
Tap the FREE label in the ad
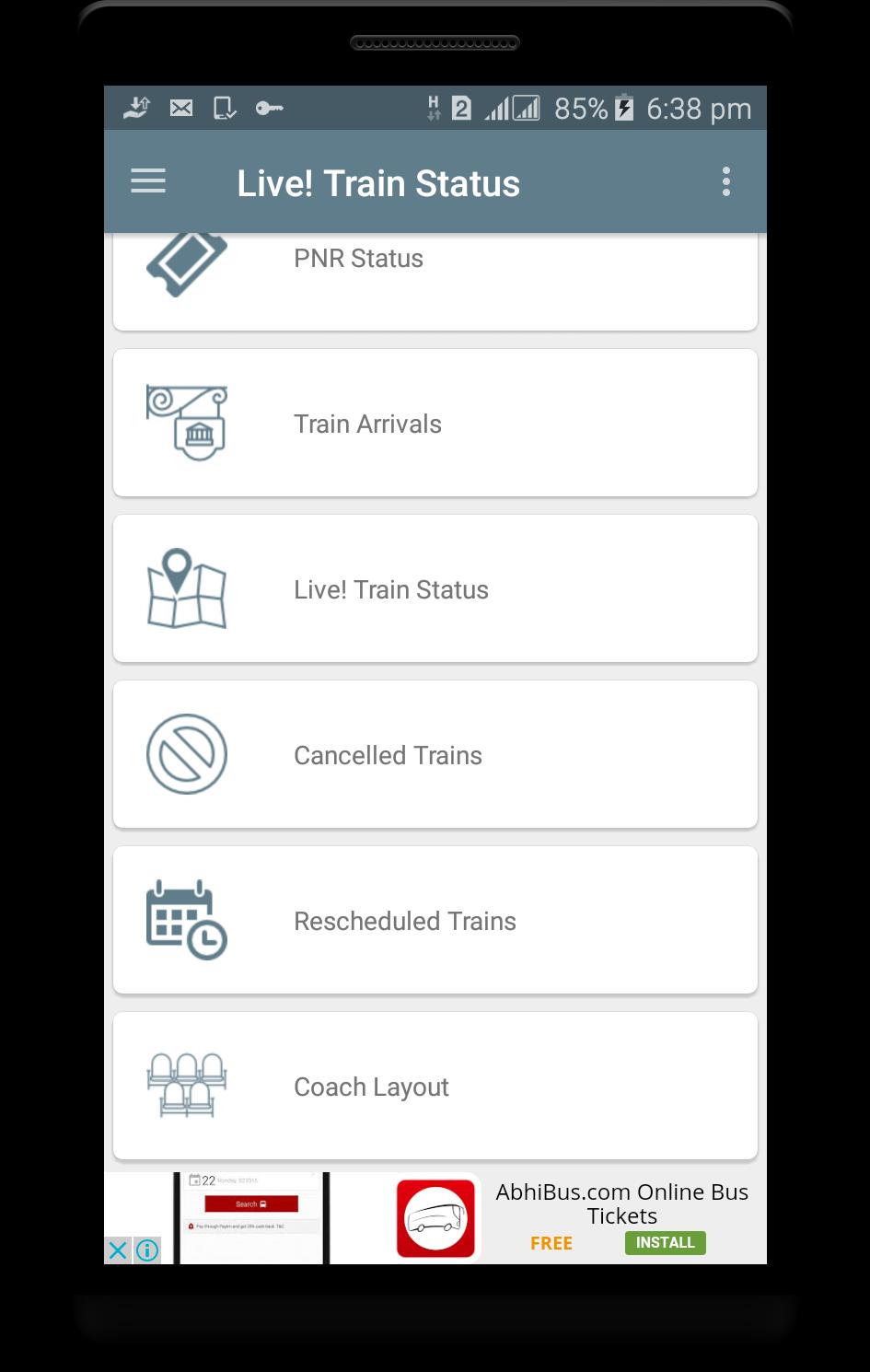tap(551, 1243)
